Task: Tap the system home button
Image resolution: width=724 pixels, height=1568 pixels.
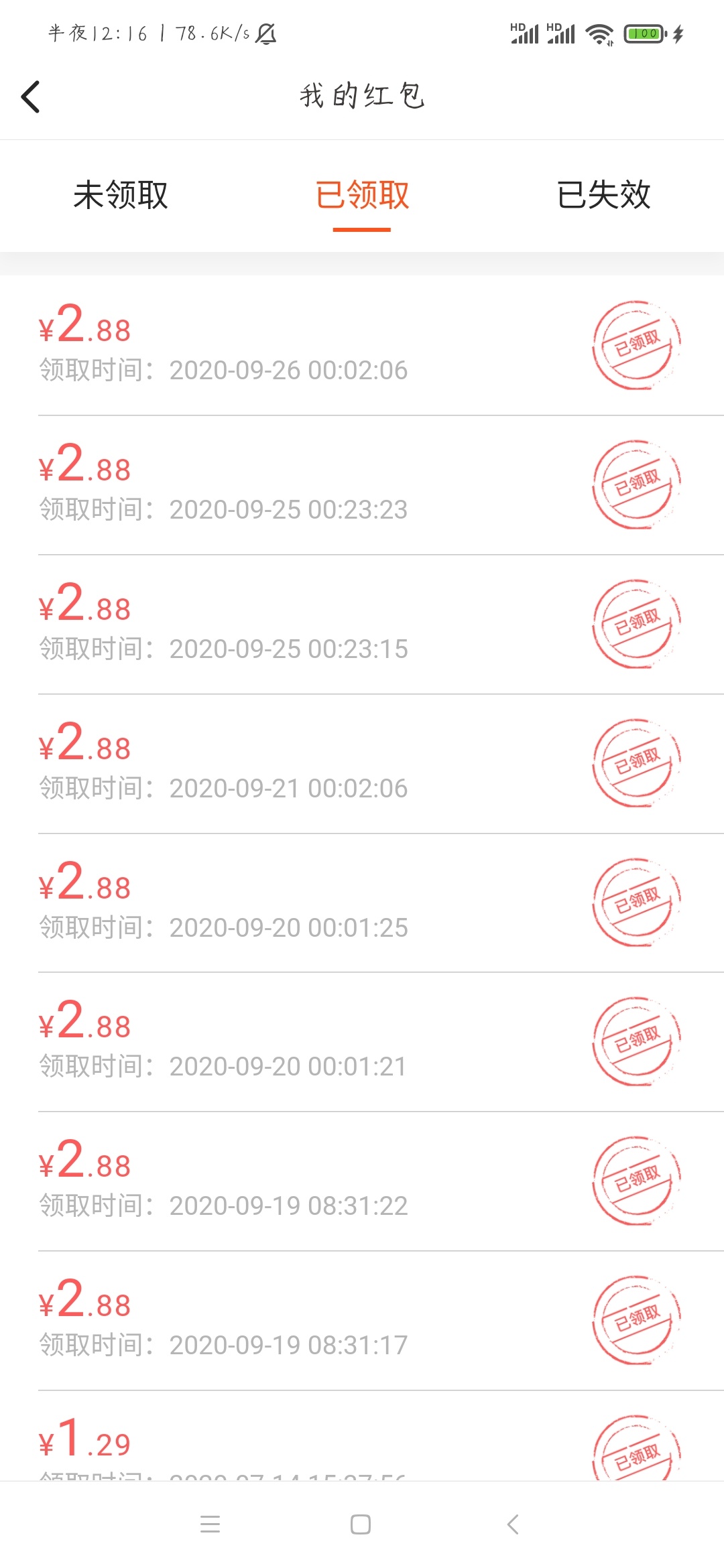Action: pyautogui.click(x=361, y=1524)
